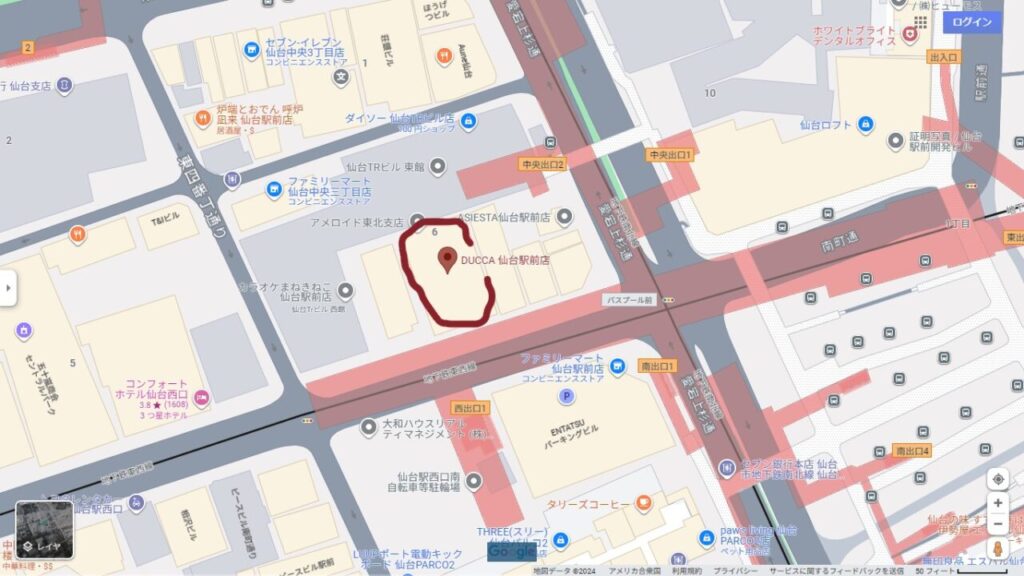Send feedback via サービスに関するフィードバックを送信
This screenshot has height=576, width=1024.
[833, 570]
